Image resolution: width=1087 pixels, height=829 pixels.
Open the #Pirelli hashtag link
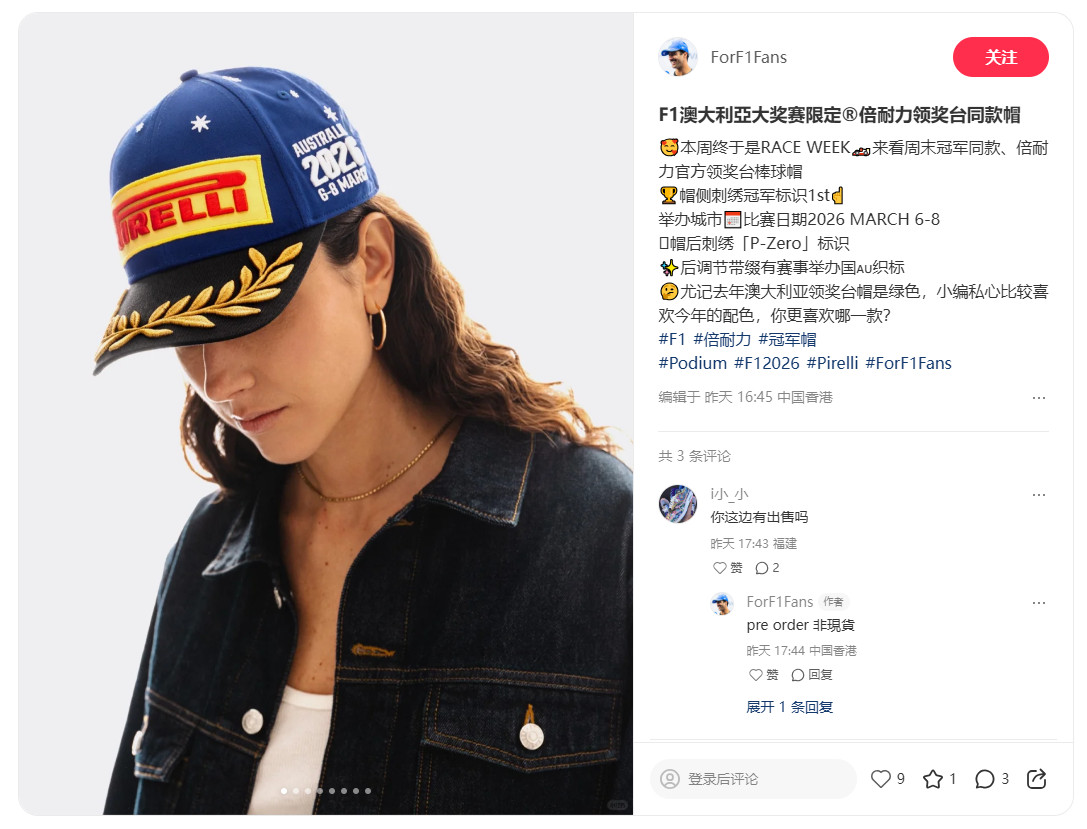(x=832, y=363)
